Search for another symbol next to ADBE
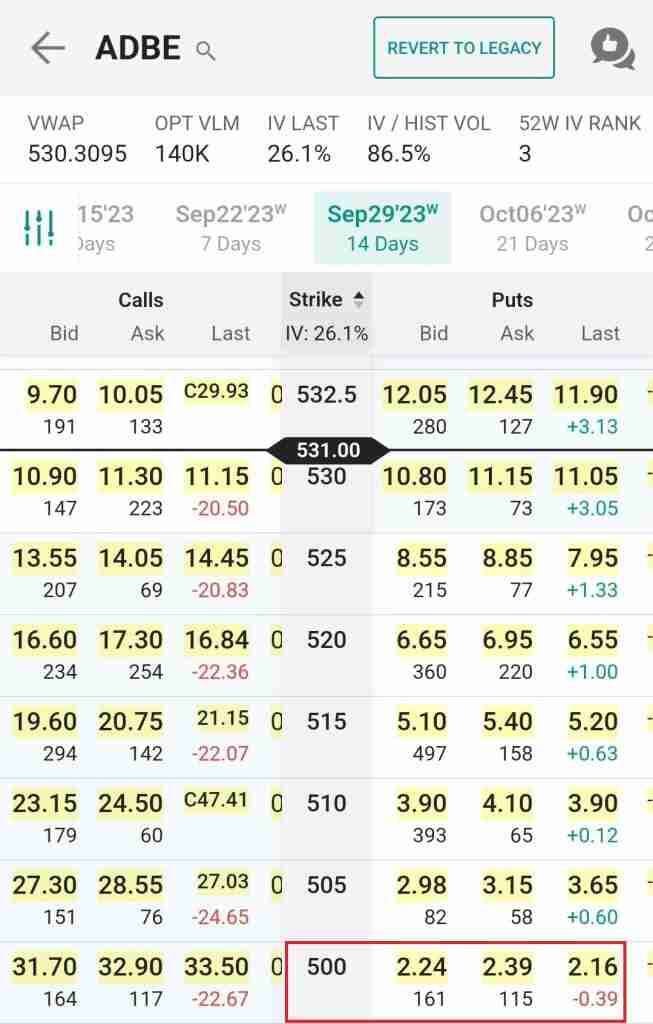This screenshot has width=653, height=1024. coord(206,50)
